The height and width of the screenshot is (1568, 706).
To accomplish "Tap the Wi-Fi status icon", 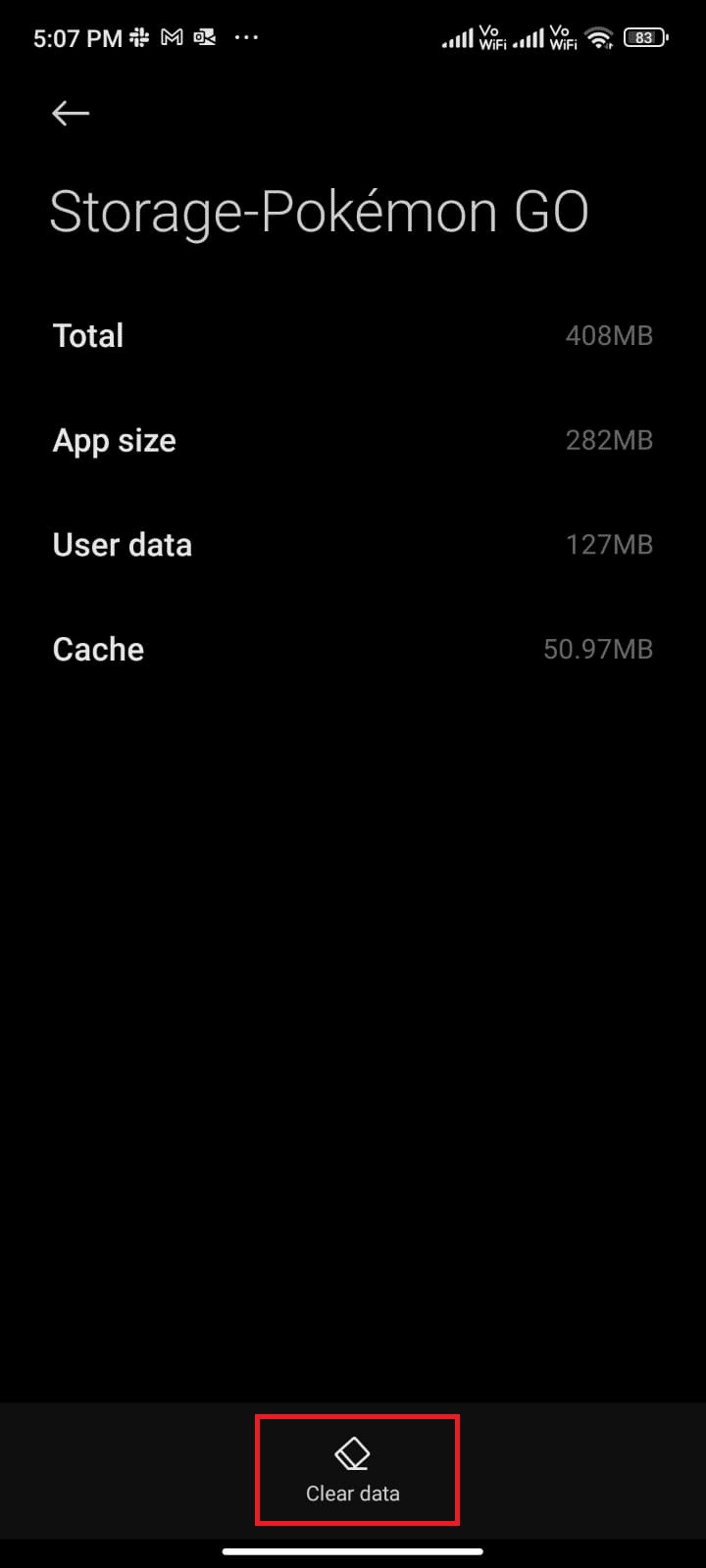I will tap(599, 37).
